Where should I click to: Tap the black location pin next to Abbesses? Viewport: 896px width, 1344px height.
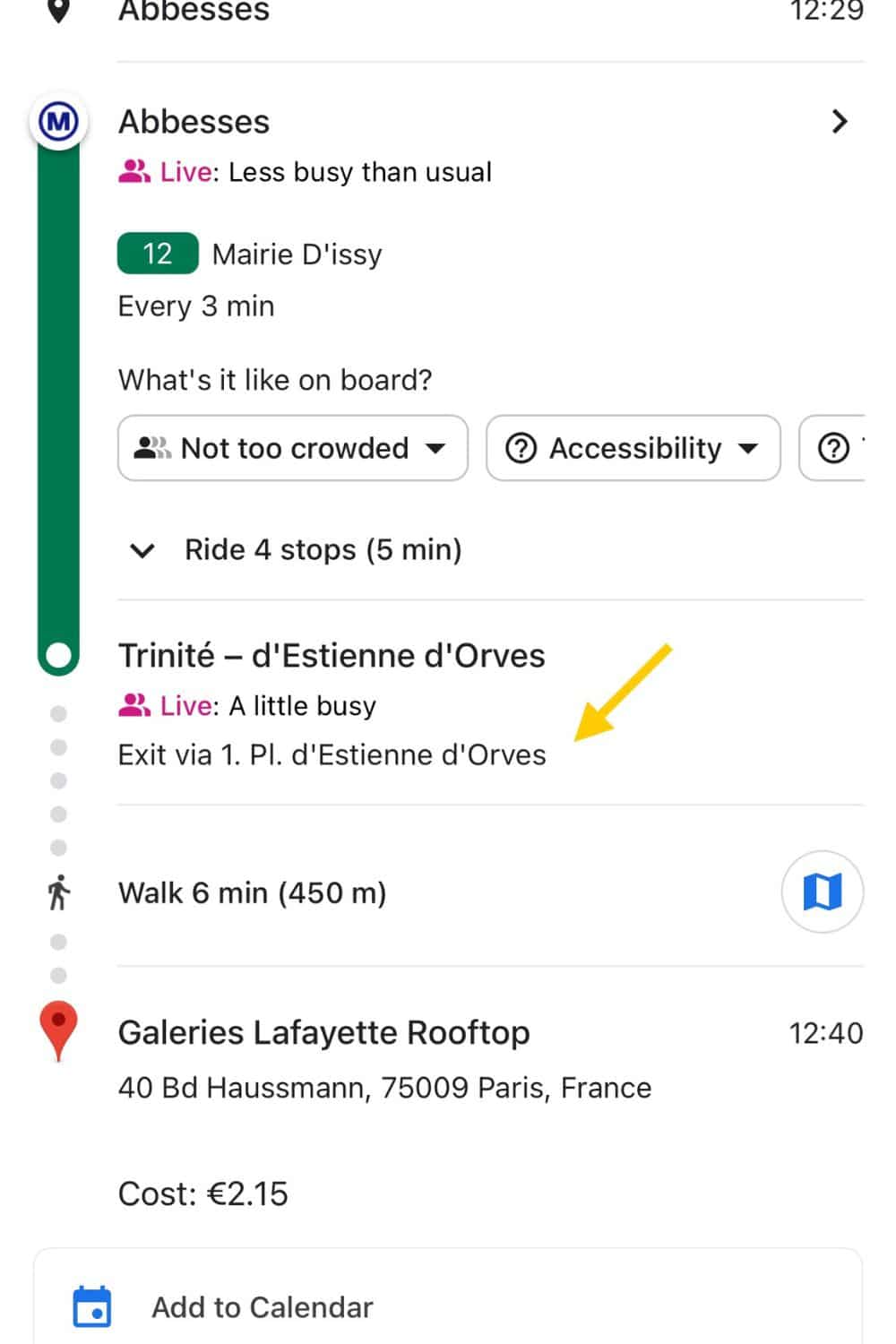pyautogui.click(x=57, y=13)
